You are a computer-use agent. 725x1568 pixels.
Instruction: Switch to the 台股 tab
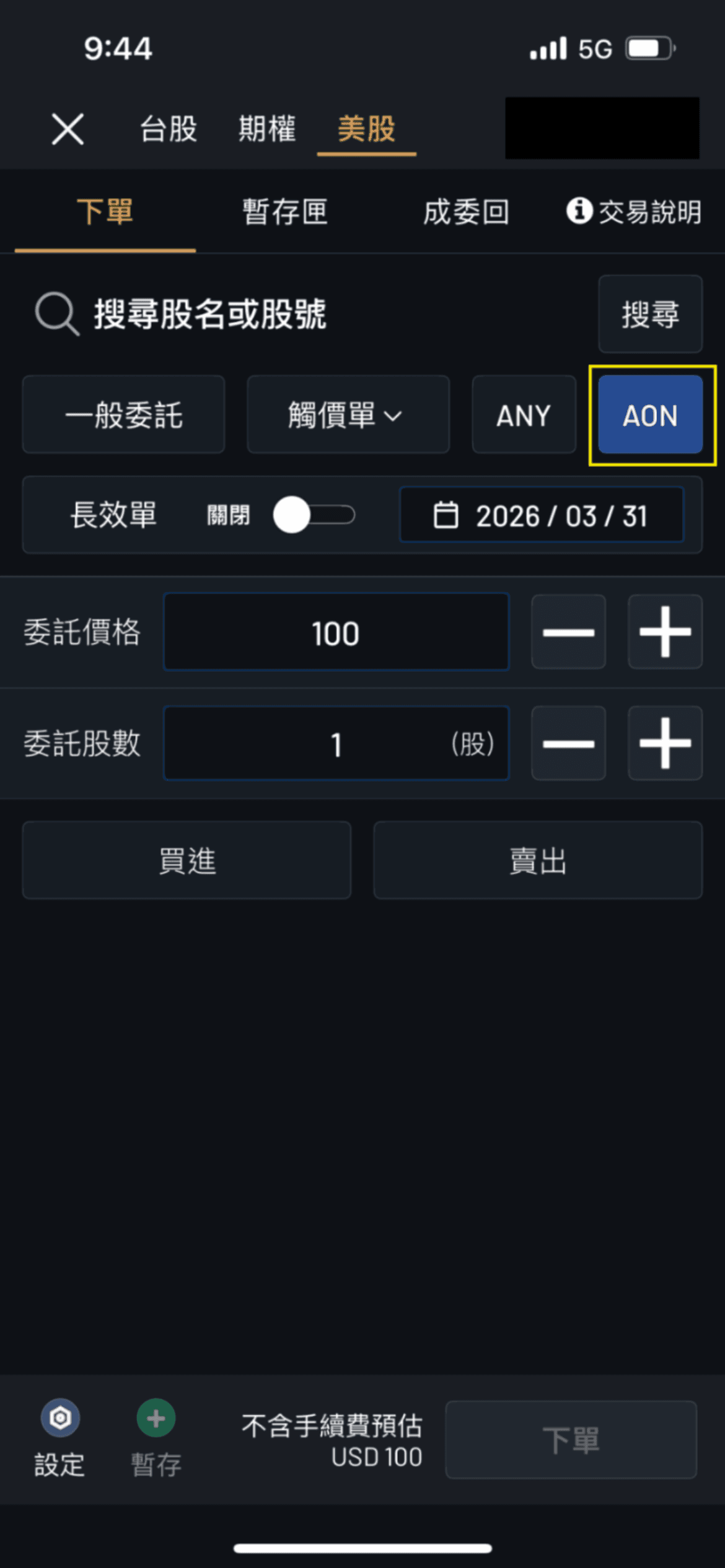point(167,129)
